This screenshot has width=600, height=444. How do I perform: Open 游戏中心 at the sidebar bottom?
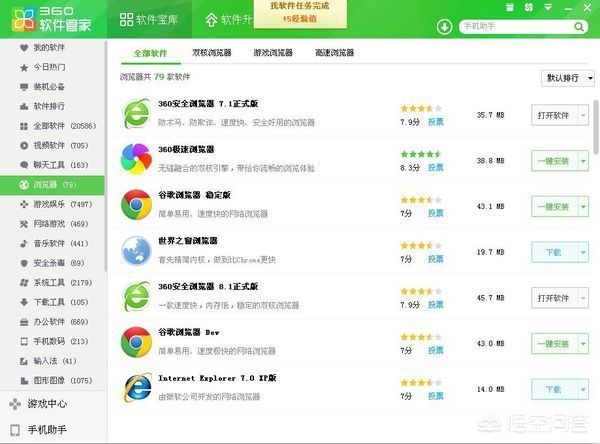(x=50, y=405)
